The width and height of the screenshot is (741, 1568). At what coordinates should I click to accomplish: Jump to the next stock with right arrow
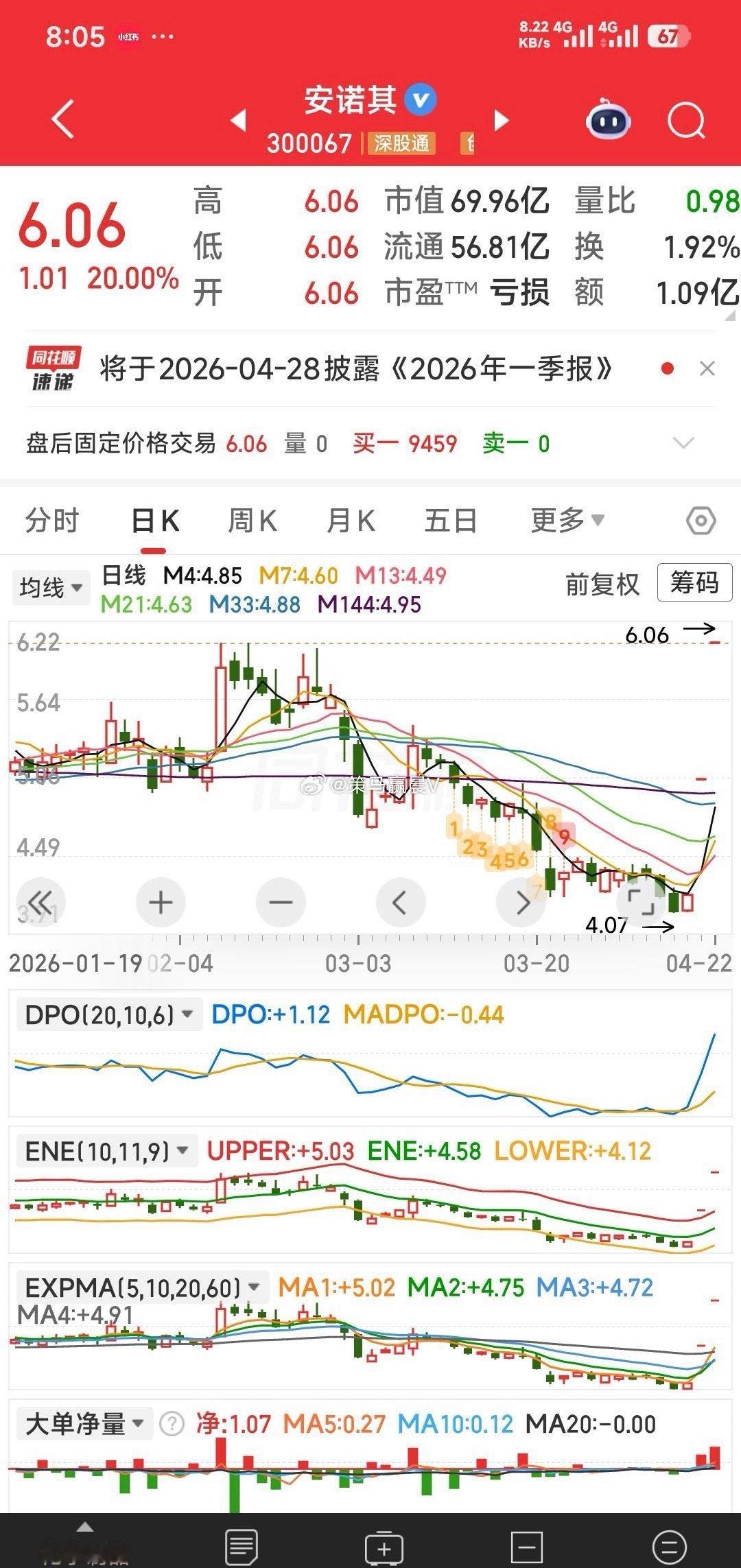[502, 121]
